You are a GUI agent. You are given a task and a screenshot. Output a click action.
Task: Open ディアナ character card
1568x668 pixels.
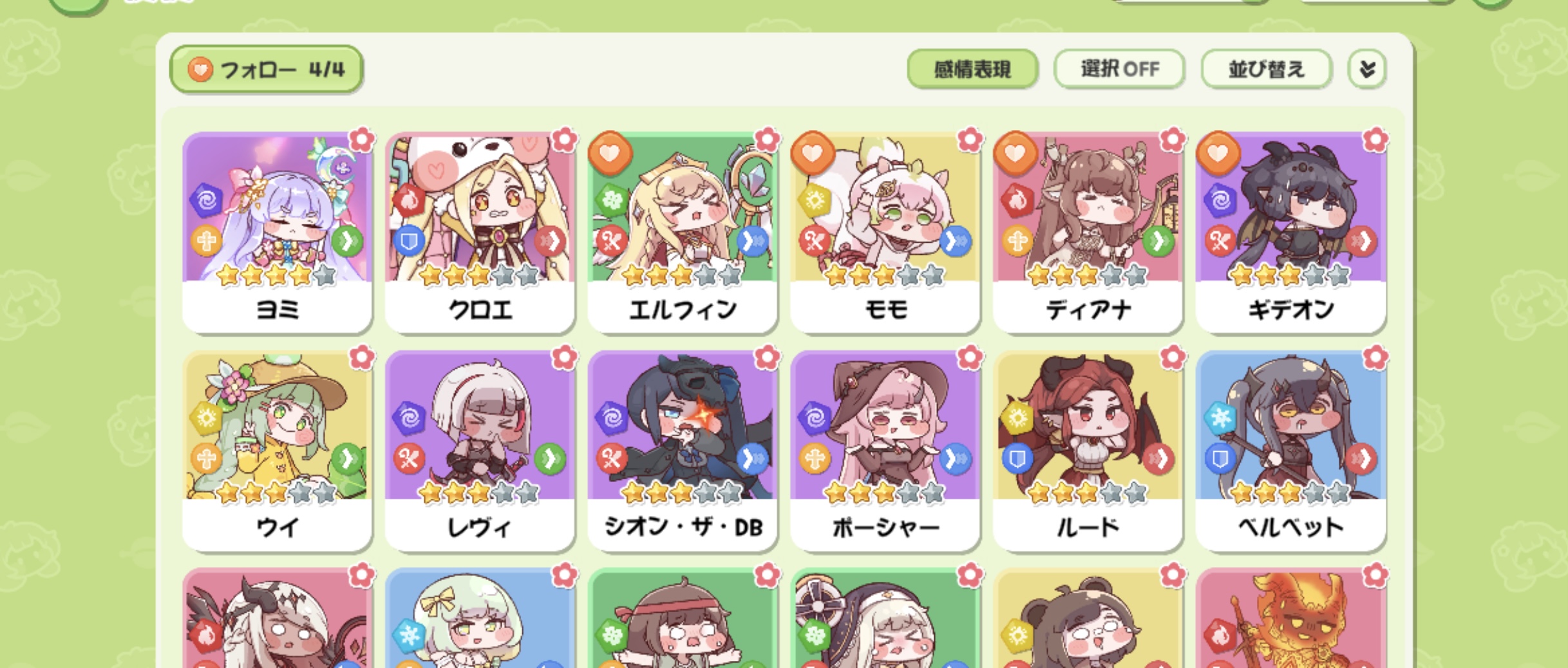coord(1088,232)
